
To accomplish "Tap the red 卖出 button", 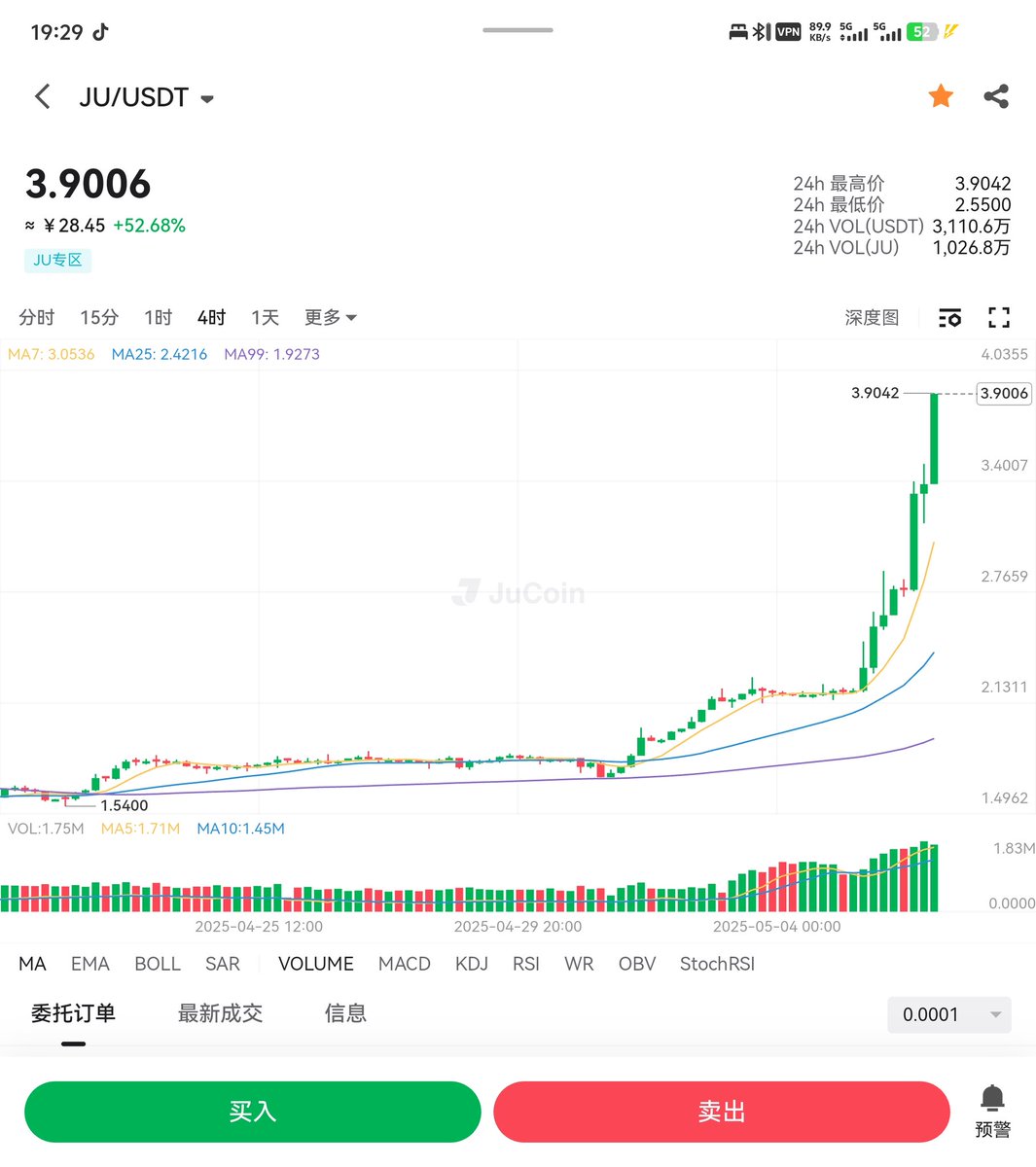I will [x=721, y=1112].
